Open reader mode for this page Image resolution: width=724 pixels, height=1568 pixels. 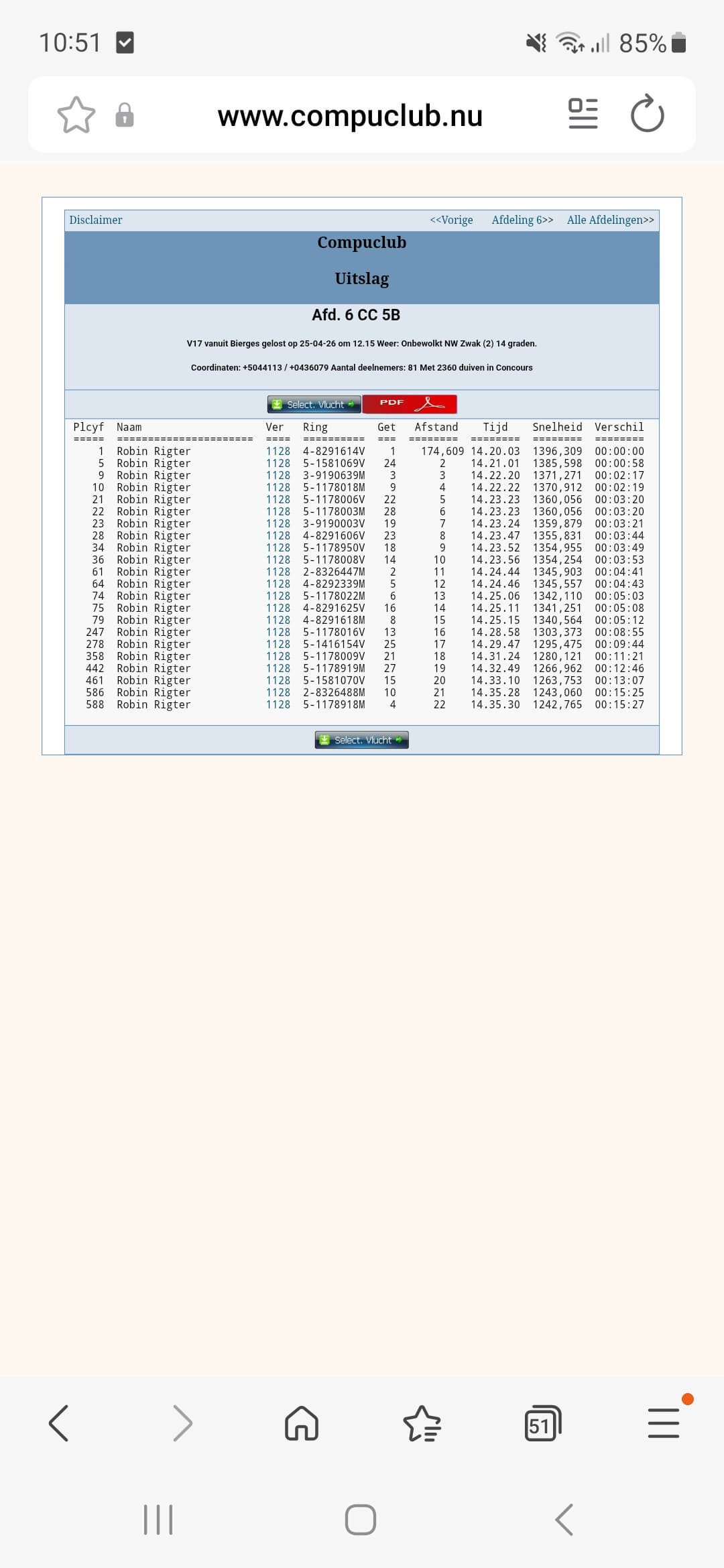pyautogui.click(x=583, y=114)
